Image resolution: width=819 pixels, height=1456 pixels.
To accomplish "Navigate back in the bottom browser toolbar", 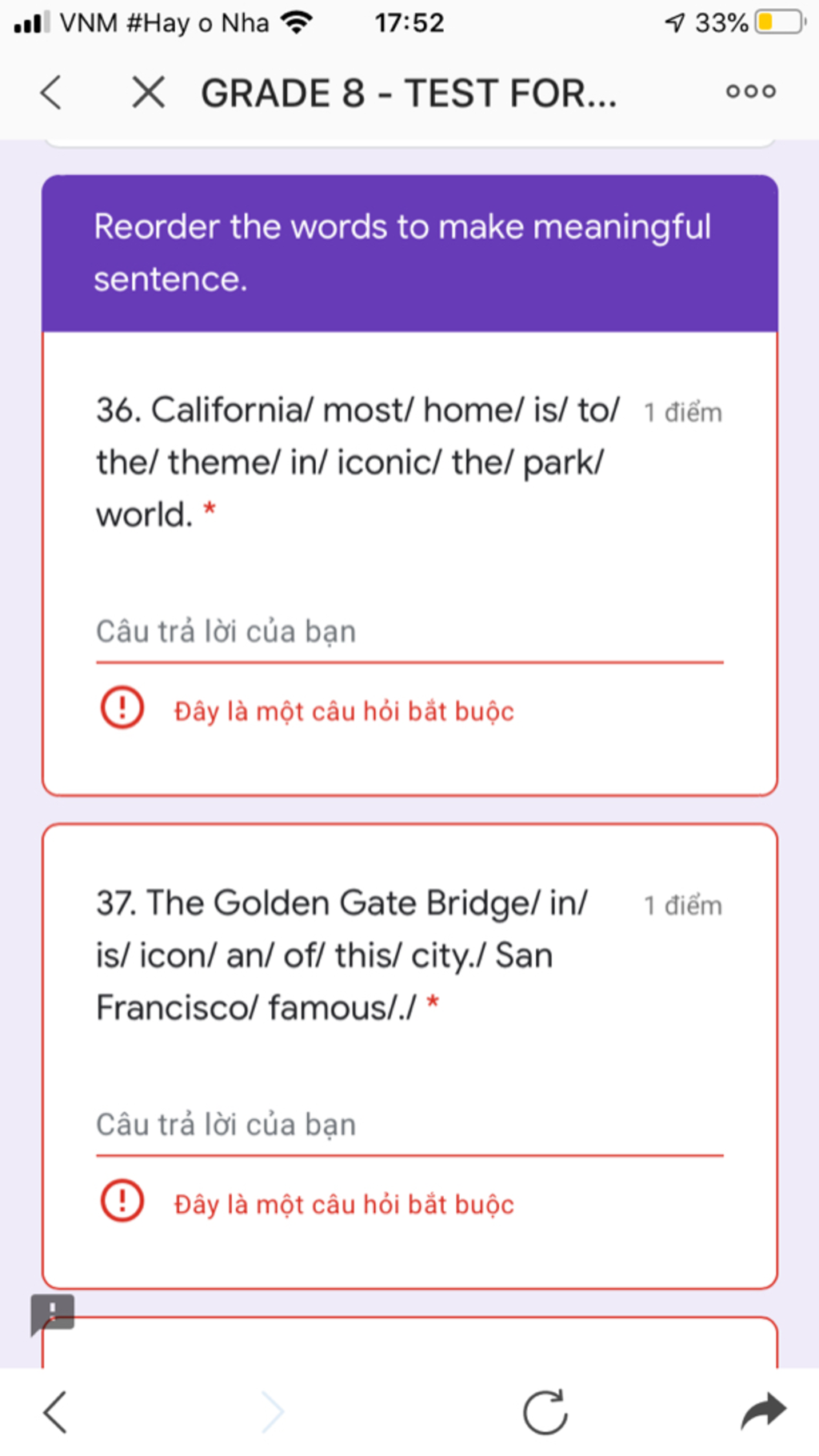I will click(x=54, y=1412).
